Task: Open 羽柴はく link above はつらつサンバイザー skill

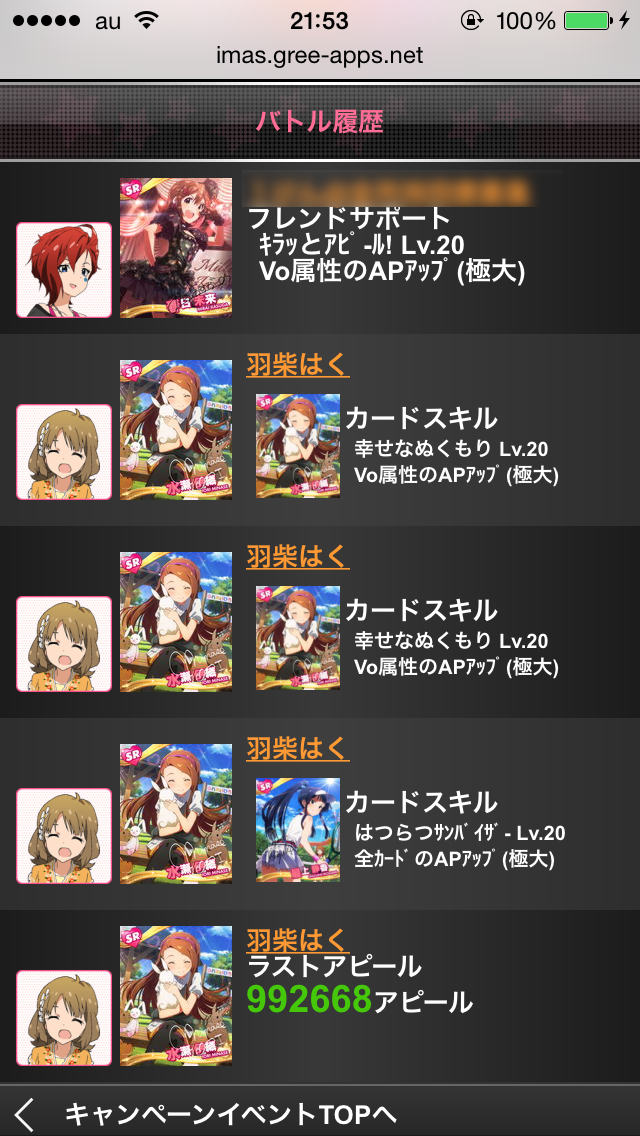Action: click(297, 747)
